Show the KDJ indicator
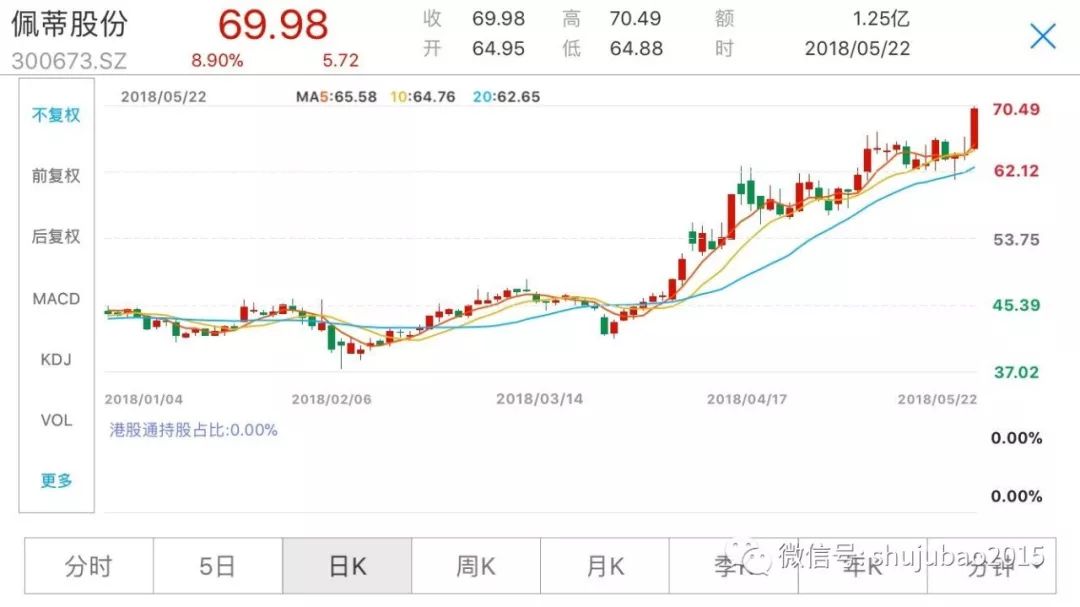This screenshot has width=1080, height=607. [x=56, y=359]
